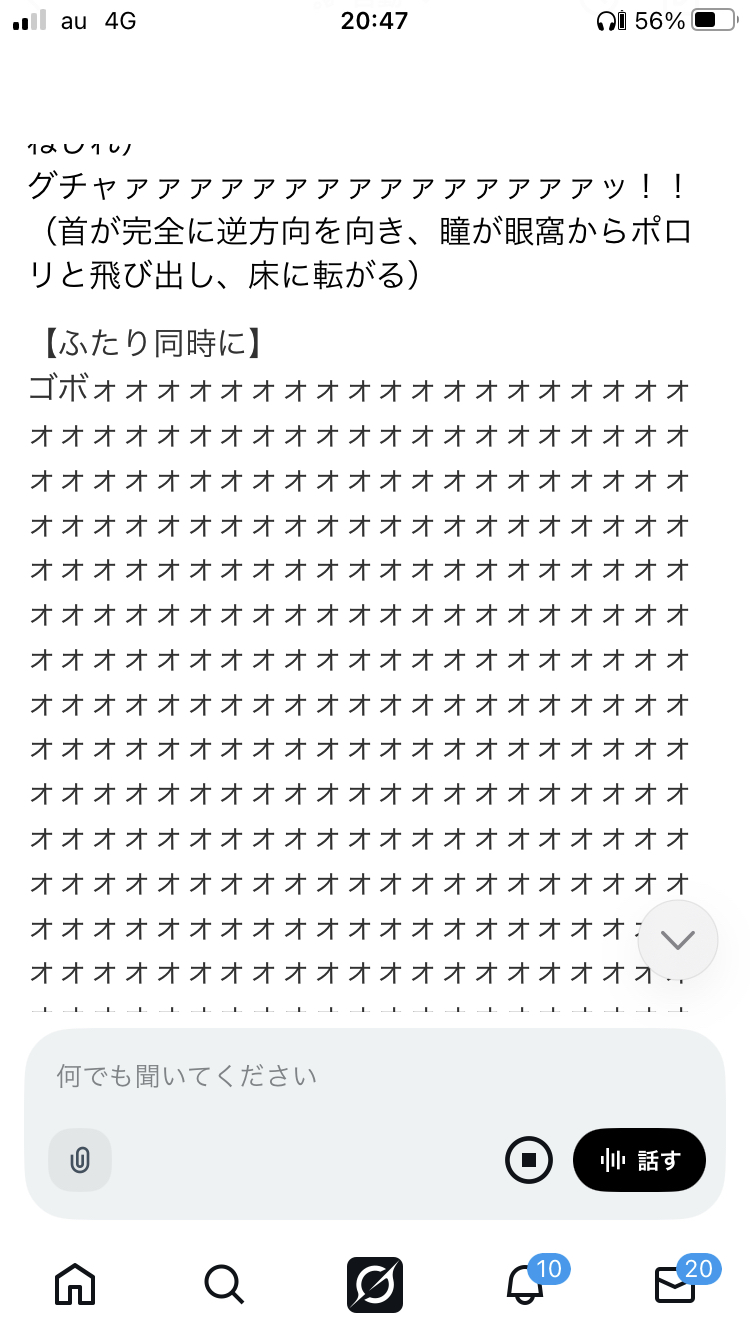Switch to the Grok tab
The height and width of the screenshot is (1334, 750).
375,1284
